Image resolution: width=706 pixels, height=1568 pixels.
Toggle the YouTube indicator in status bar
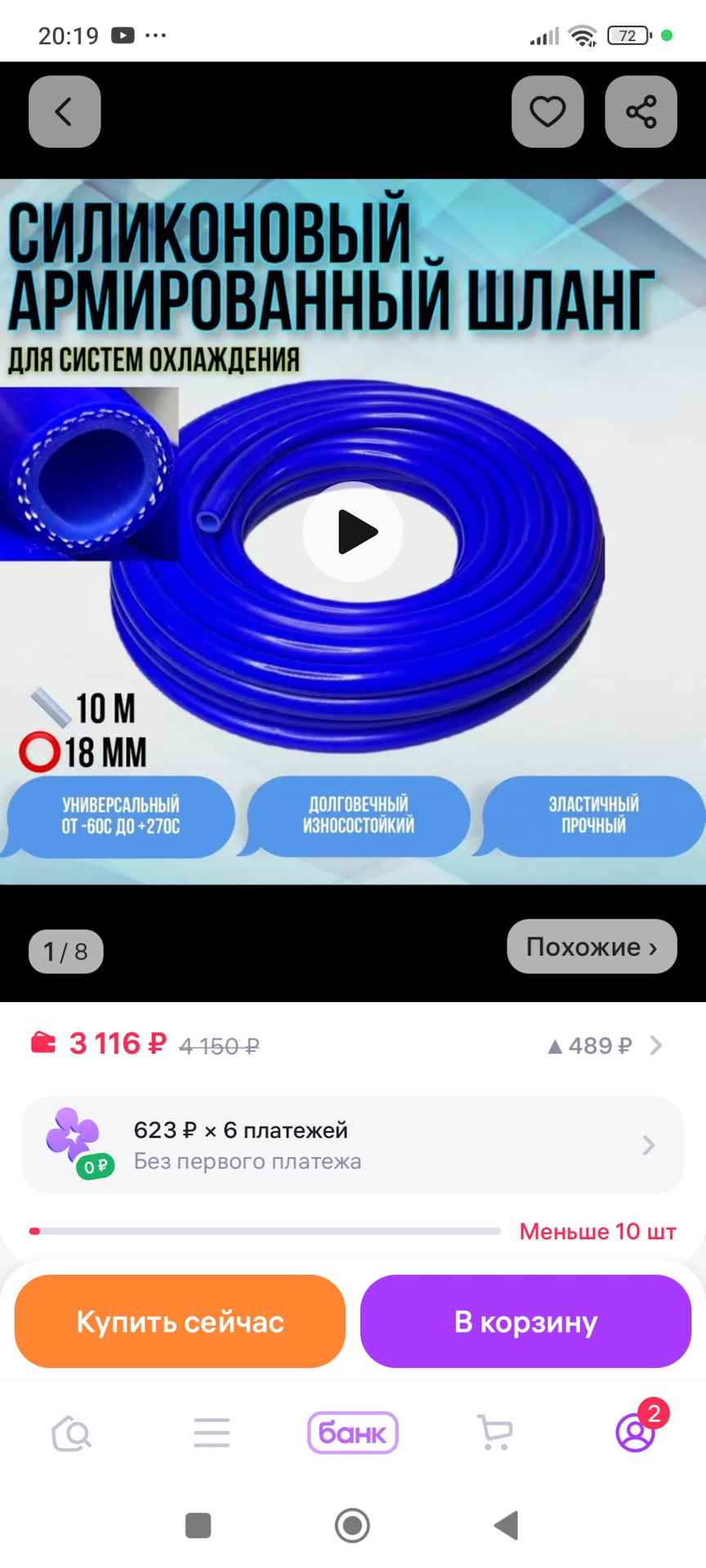point(124,34)
